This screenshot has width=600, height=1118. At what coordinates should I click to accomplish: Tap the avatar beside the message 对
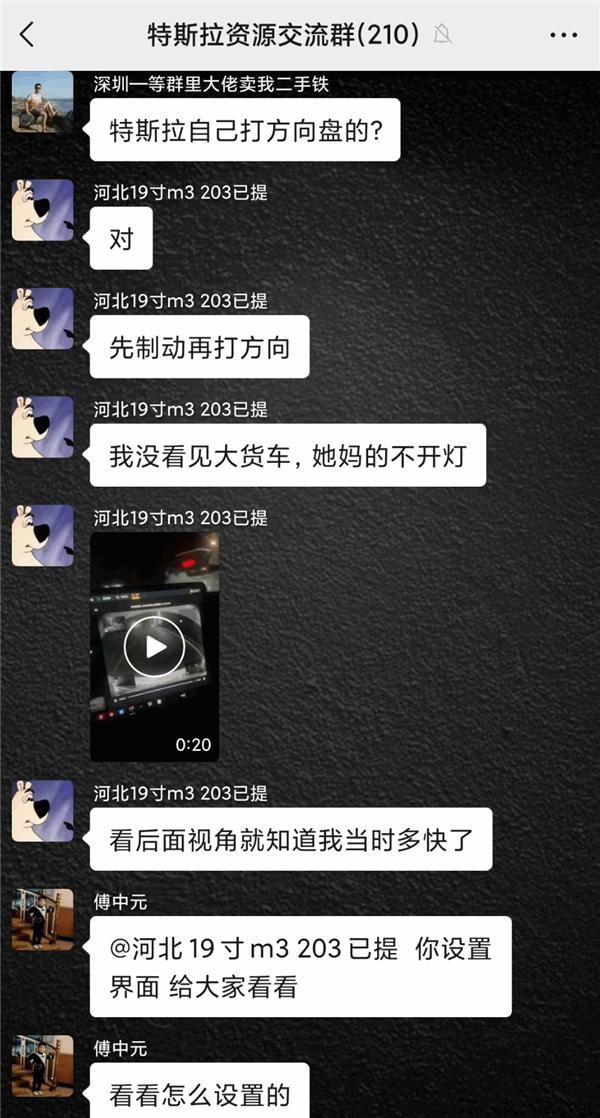click(x=43, y=210)
